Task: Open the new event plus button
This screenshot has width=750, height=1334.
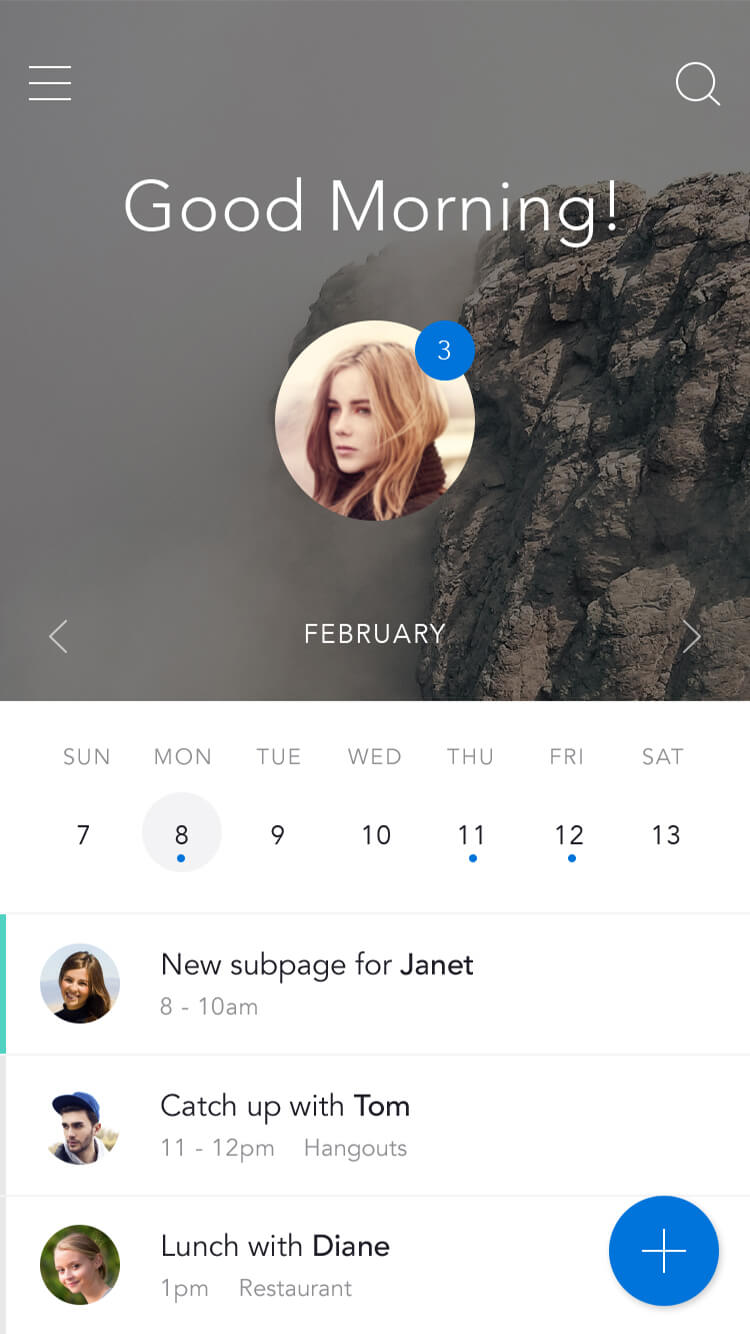Action: pyautogui.click(x=664, y=1251)
